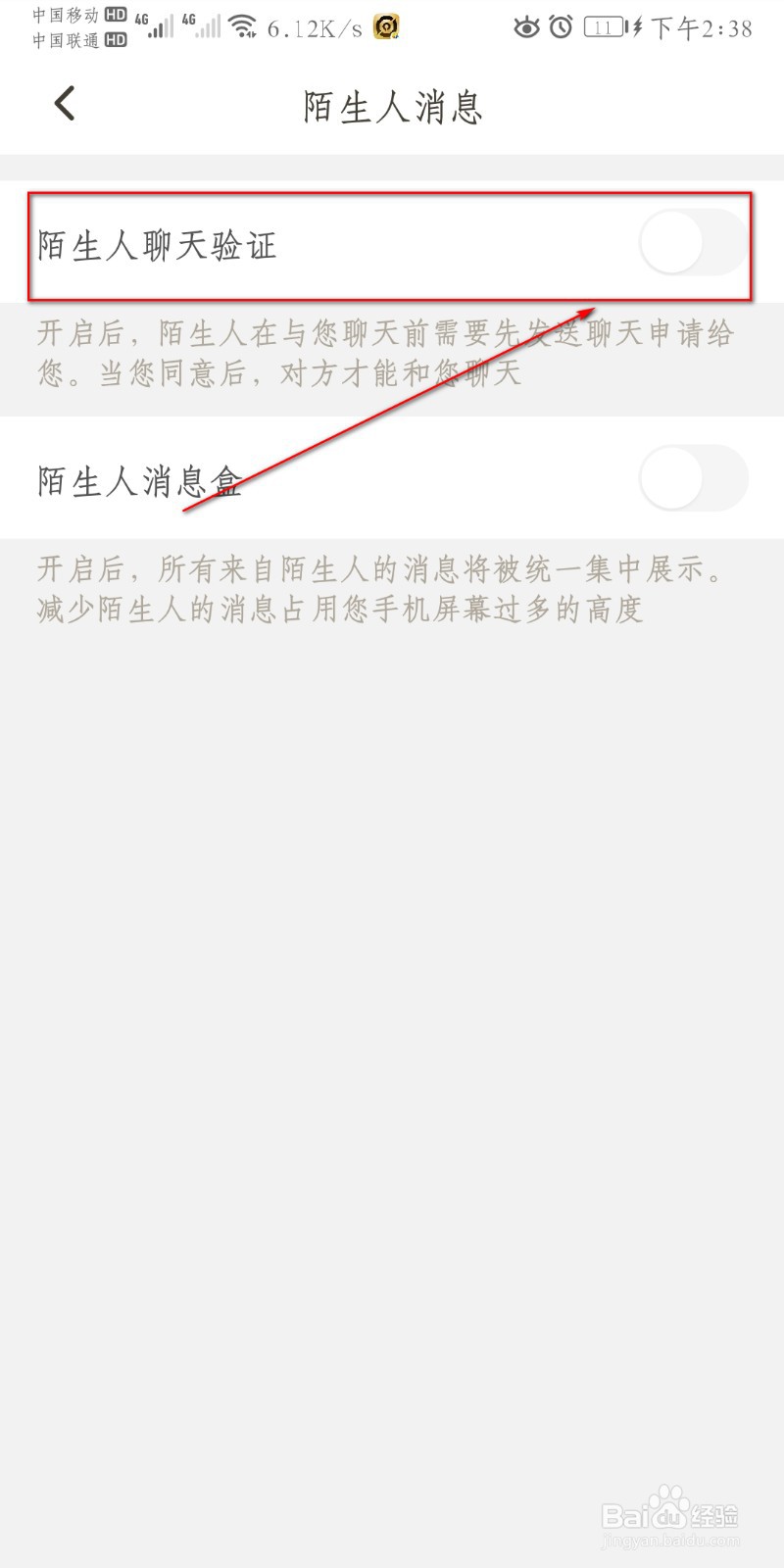Click the notification app icon next to network speed
784x1568 pixels.
[x=386, y=26]
